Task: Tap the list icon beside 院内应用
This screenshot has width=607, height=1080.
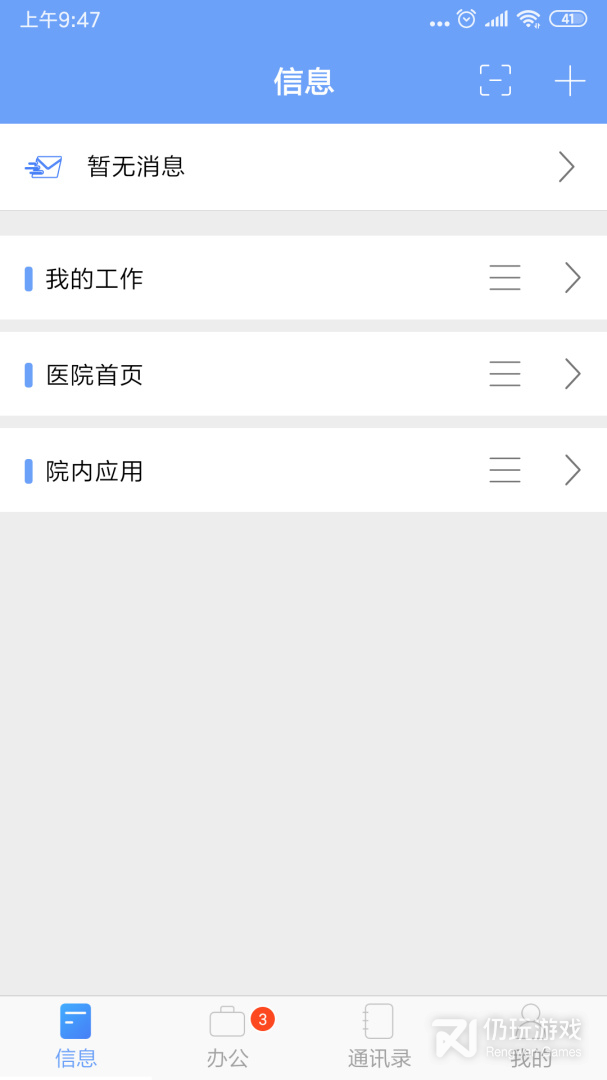Action: 505,470
